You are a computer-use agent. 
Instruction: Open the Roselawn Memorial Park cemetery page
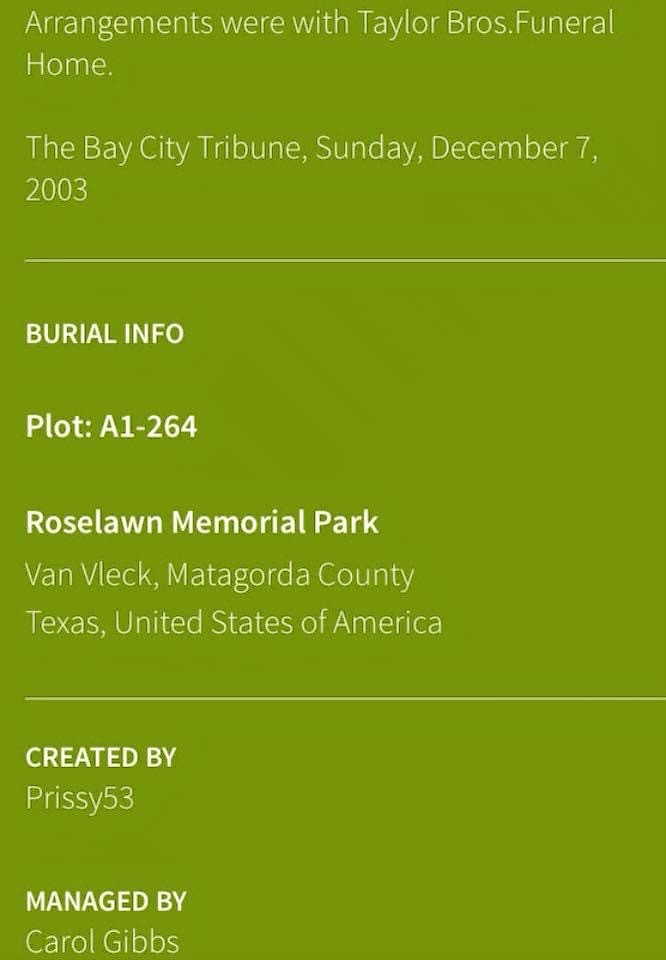[x=202, y=522]
